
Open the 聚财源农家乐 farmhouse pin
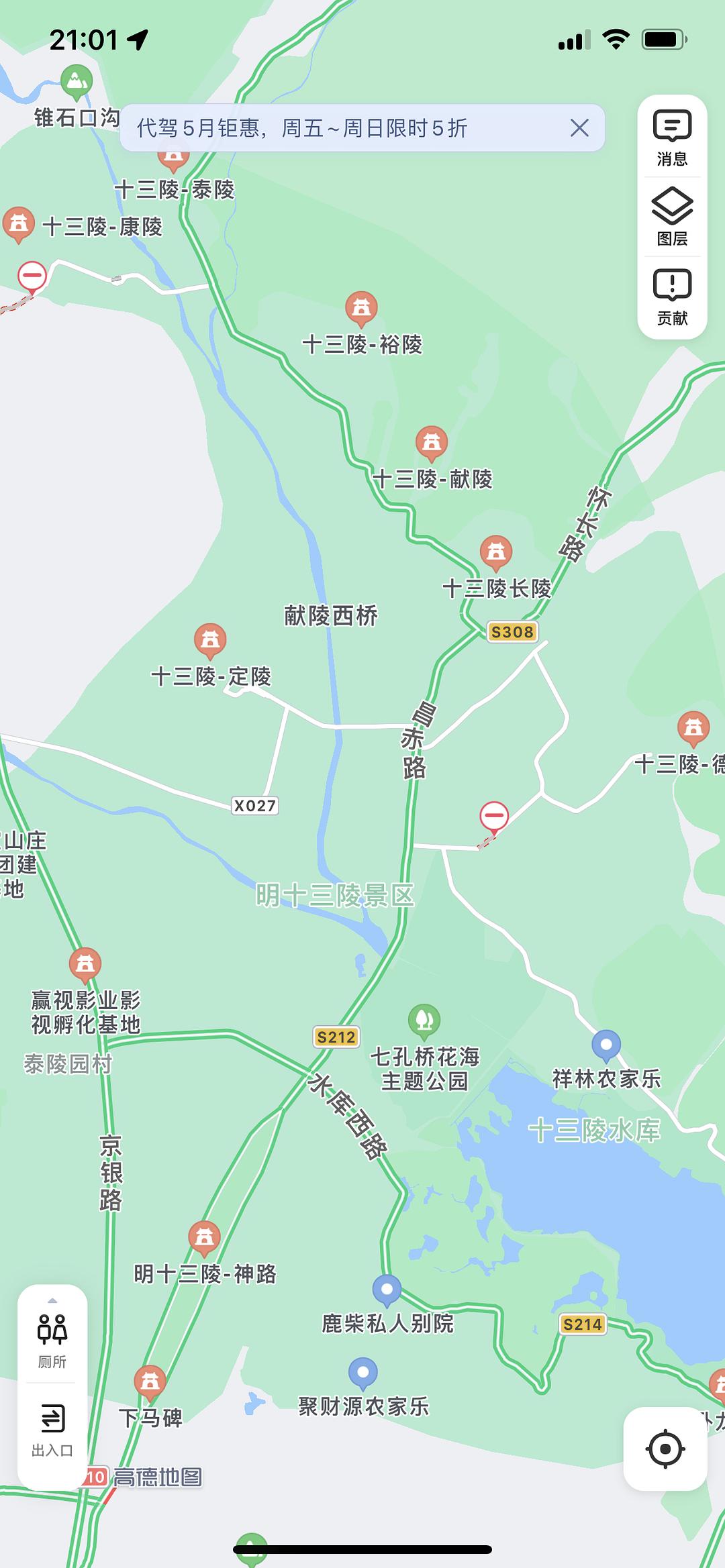coord(362,1372)
